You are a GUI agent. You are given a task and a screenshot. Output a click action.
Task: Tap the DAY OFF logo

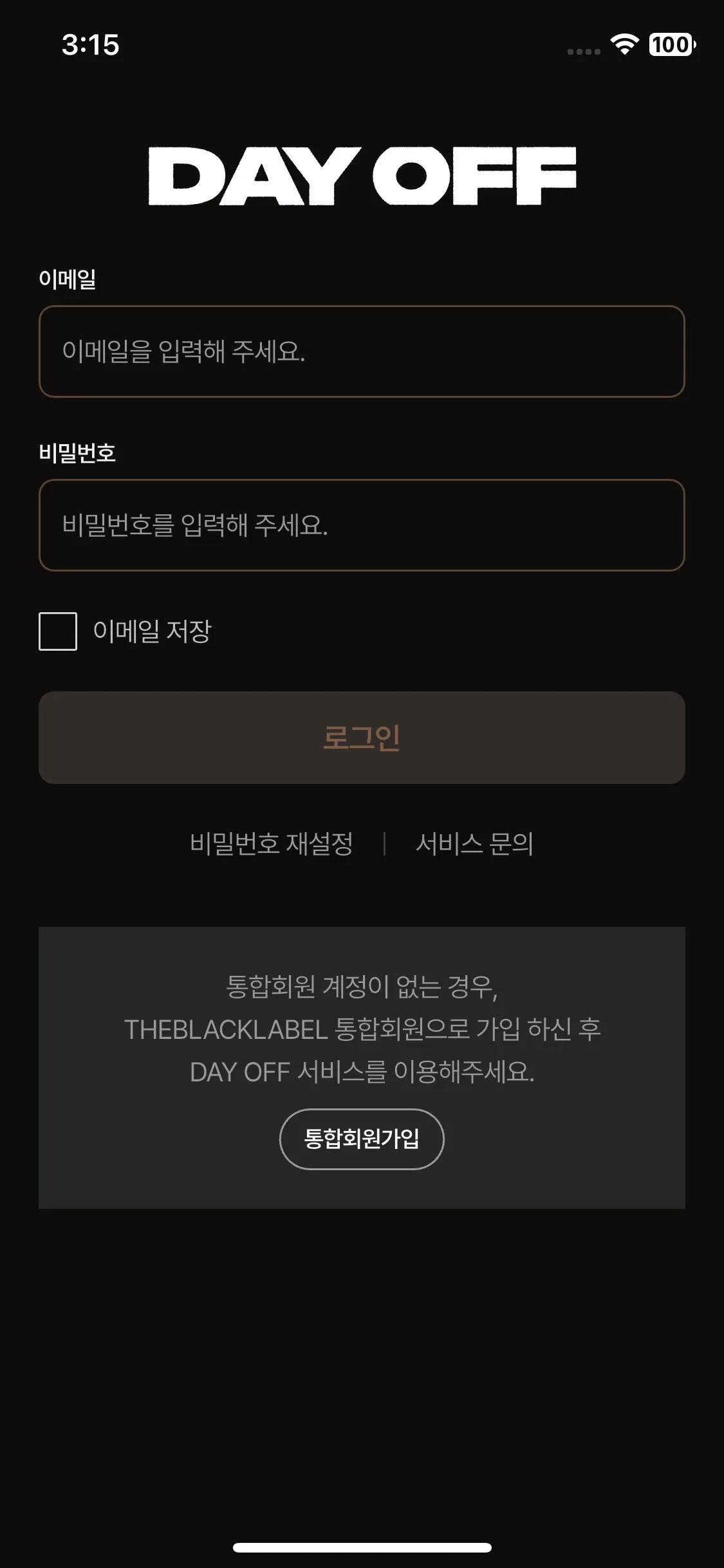[x=362, y=175]
